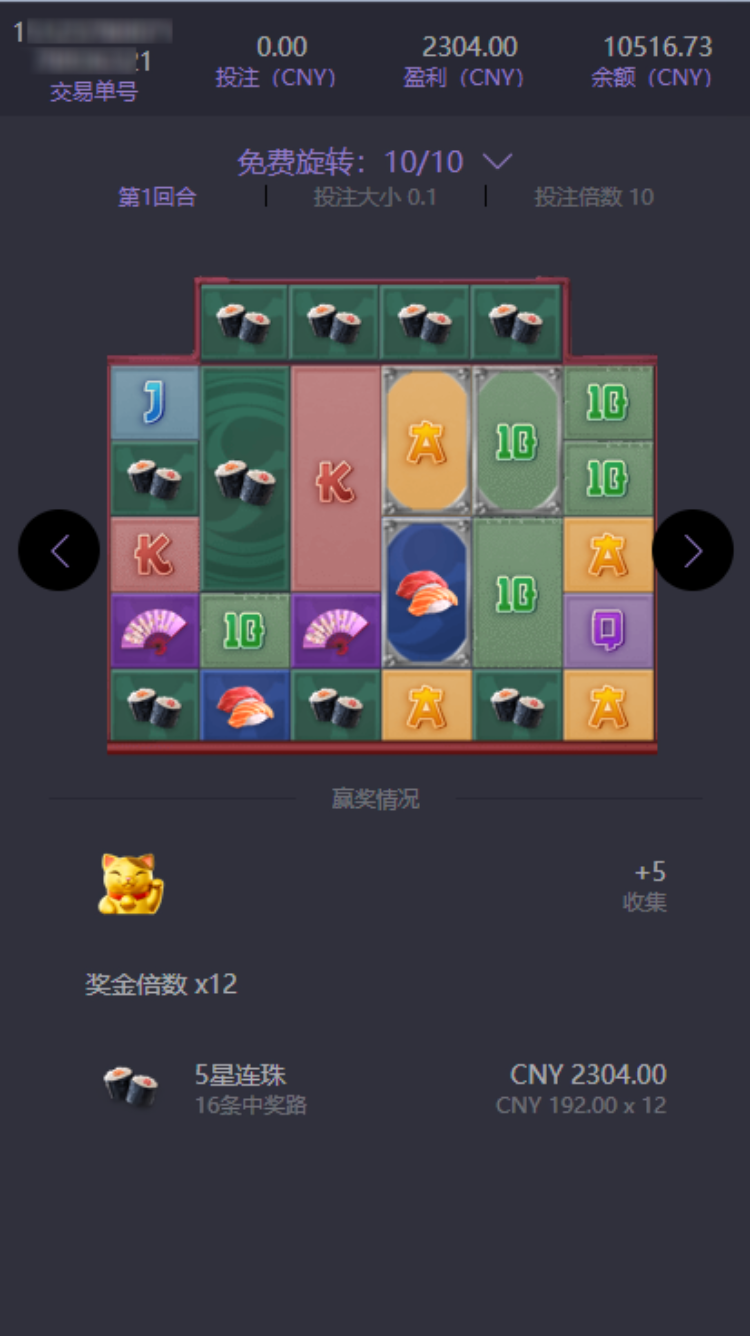Go to the next spin round
This screenshot has height=1336, width=750.
click(692, 550)
